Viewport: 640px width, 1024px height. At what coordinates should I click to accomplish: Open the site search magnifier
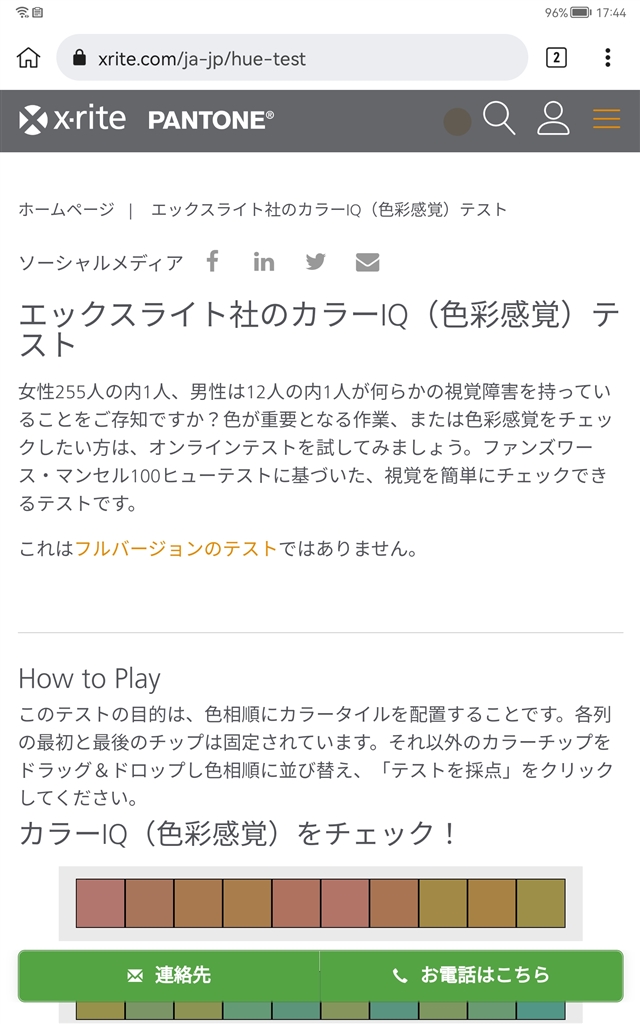click(x=498, y=120)
